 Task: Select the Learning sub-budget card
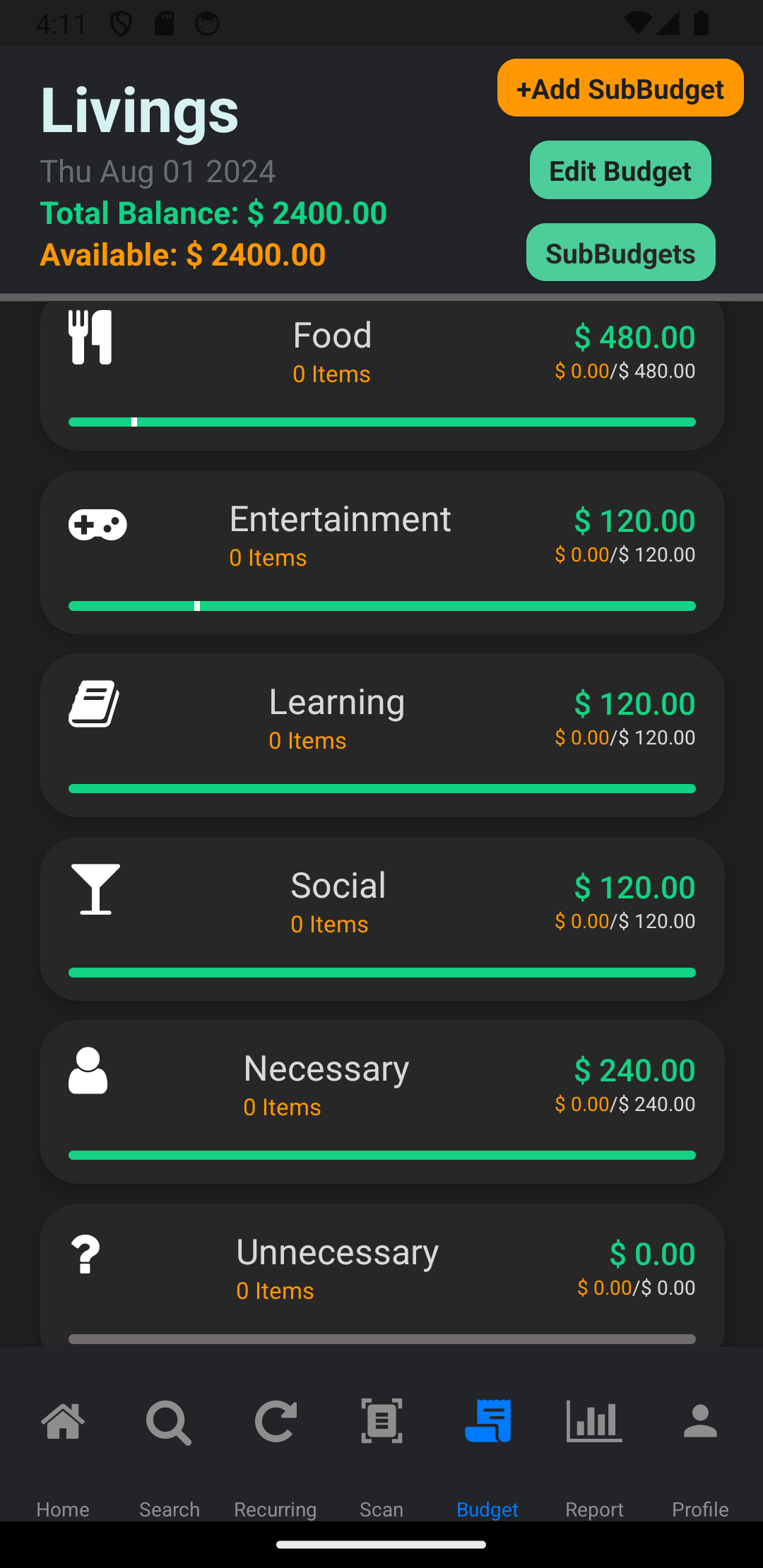[x=382, y=735]
